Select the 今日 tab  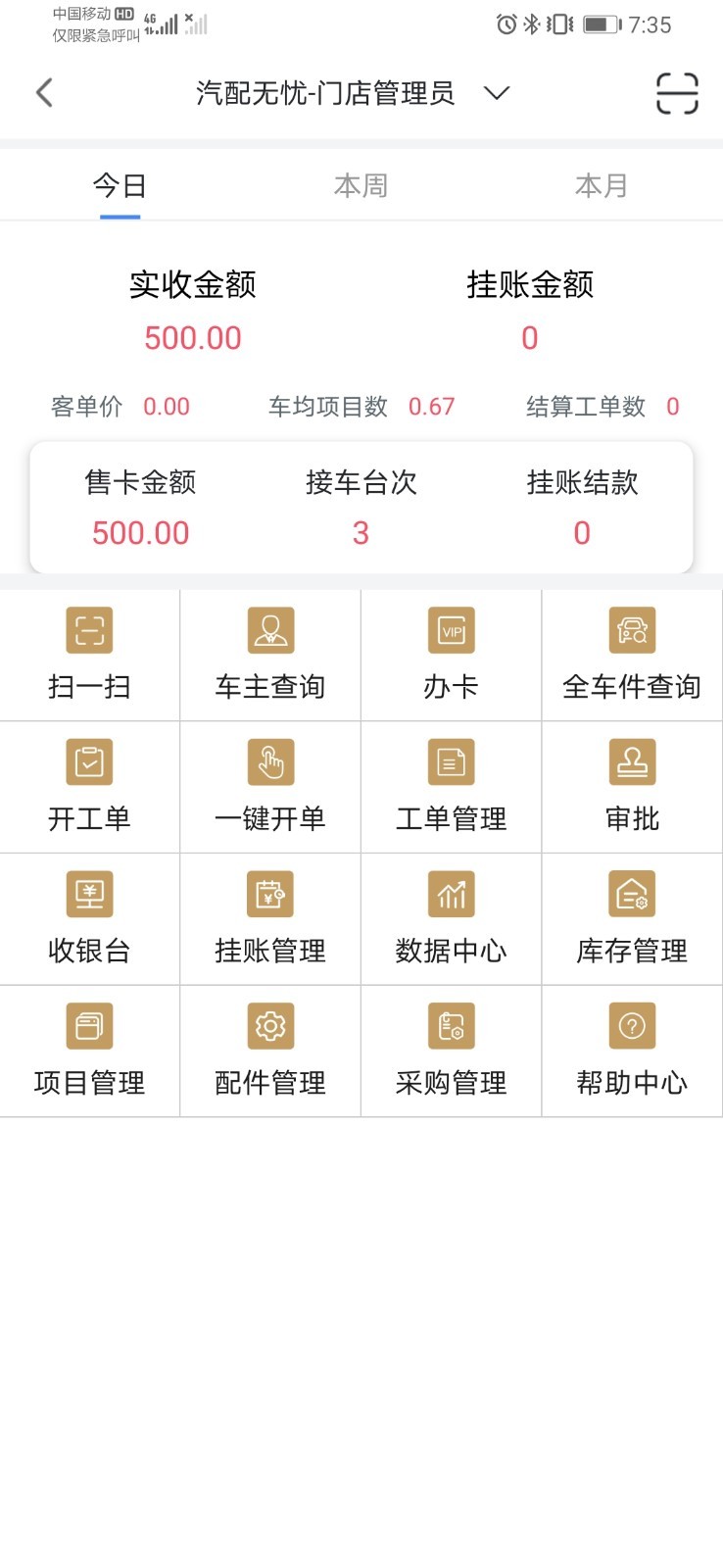point(120,185)
